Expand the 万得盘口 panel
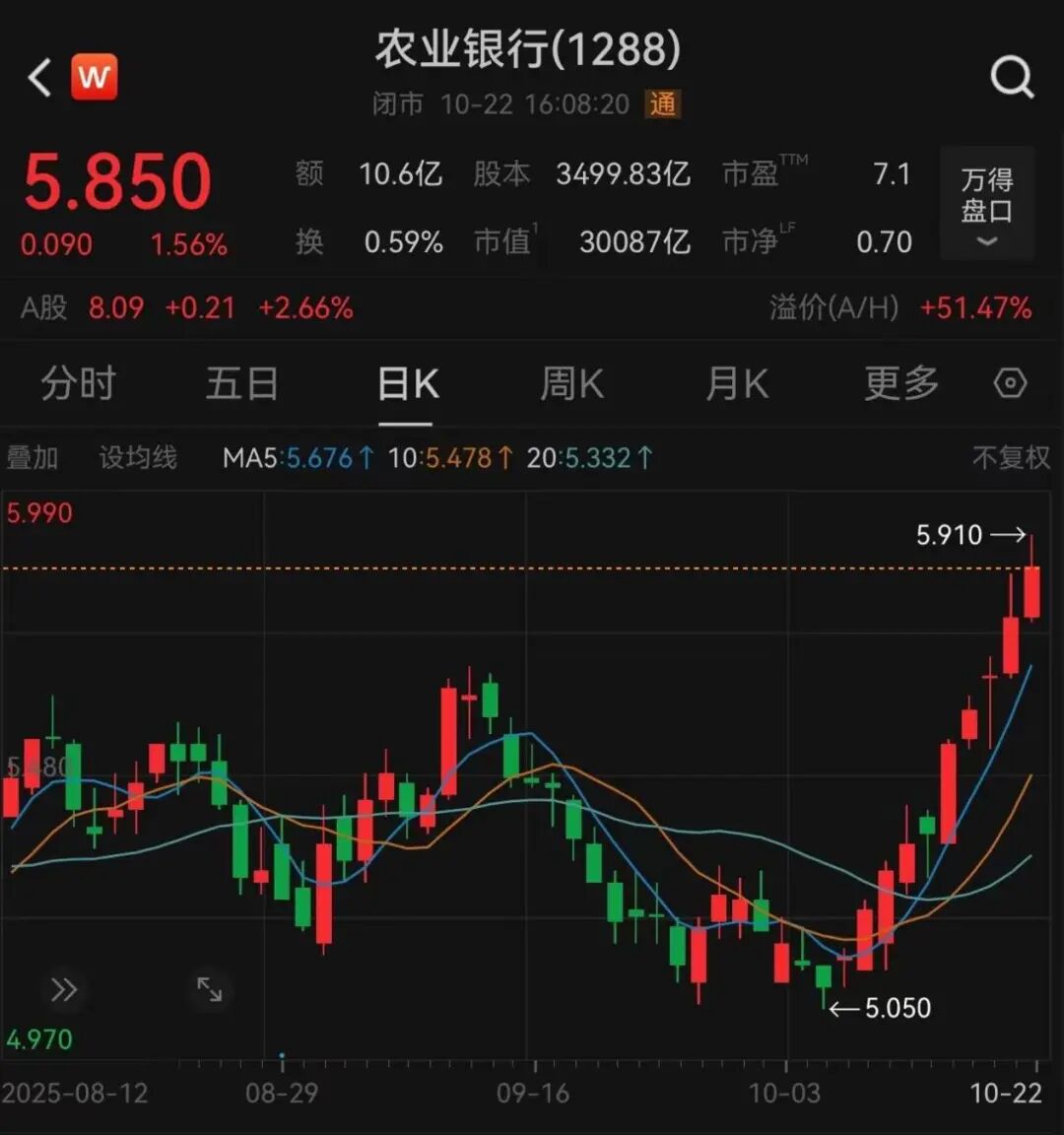The height and width of the screenshot is (1135, 1064). pyautogui.click(x=986, y=203)
